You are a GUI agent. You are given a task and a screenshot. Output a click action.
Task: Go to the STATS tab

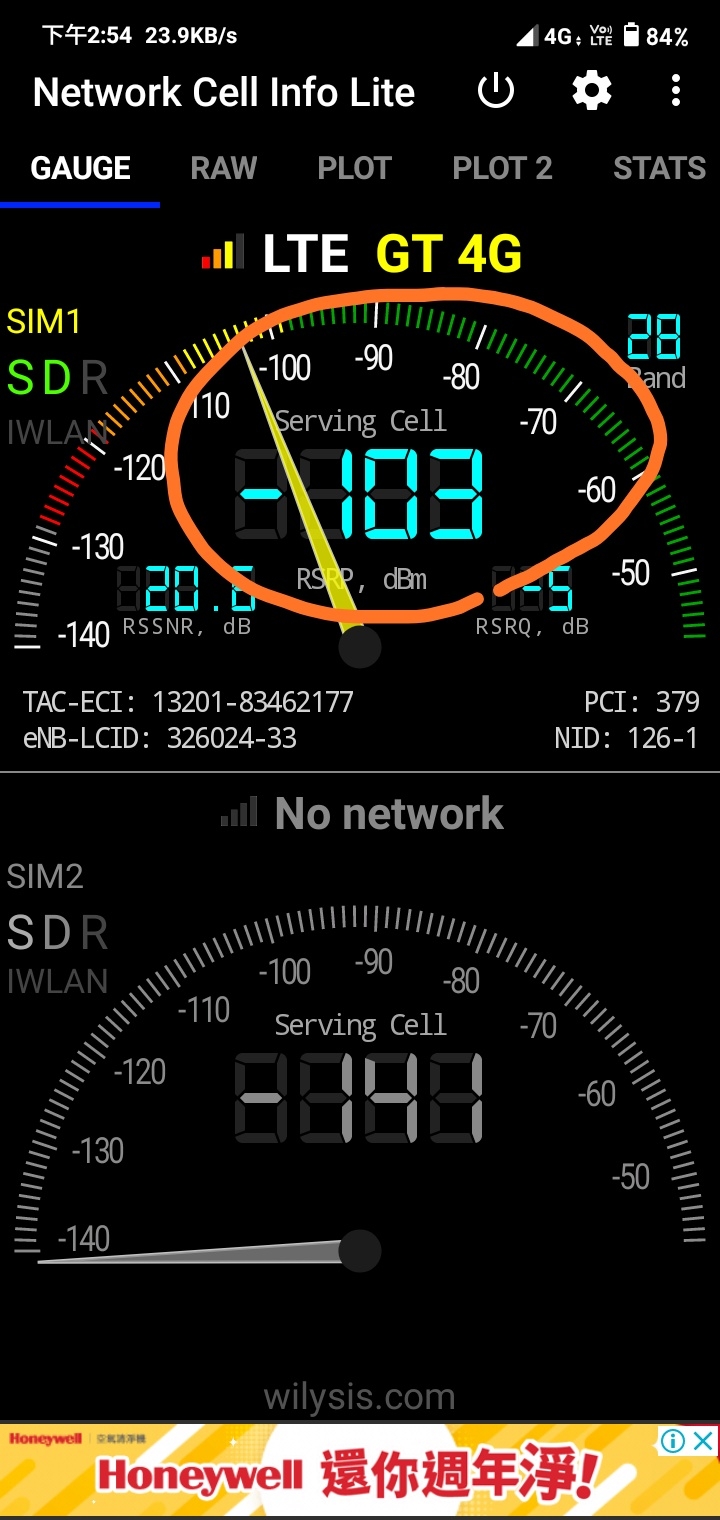[x=659, y=168]
